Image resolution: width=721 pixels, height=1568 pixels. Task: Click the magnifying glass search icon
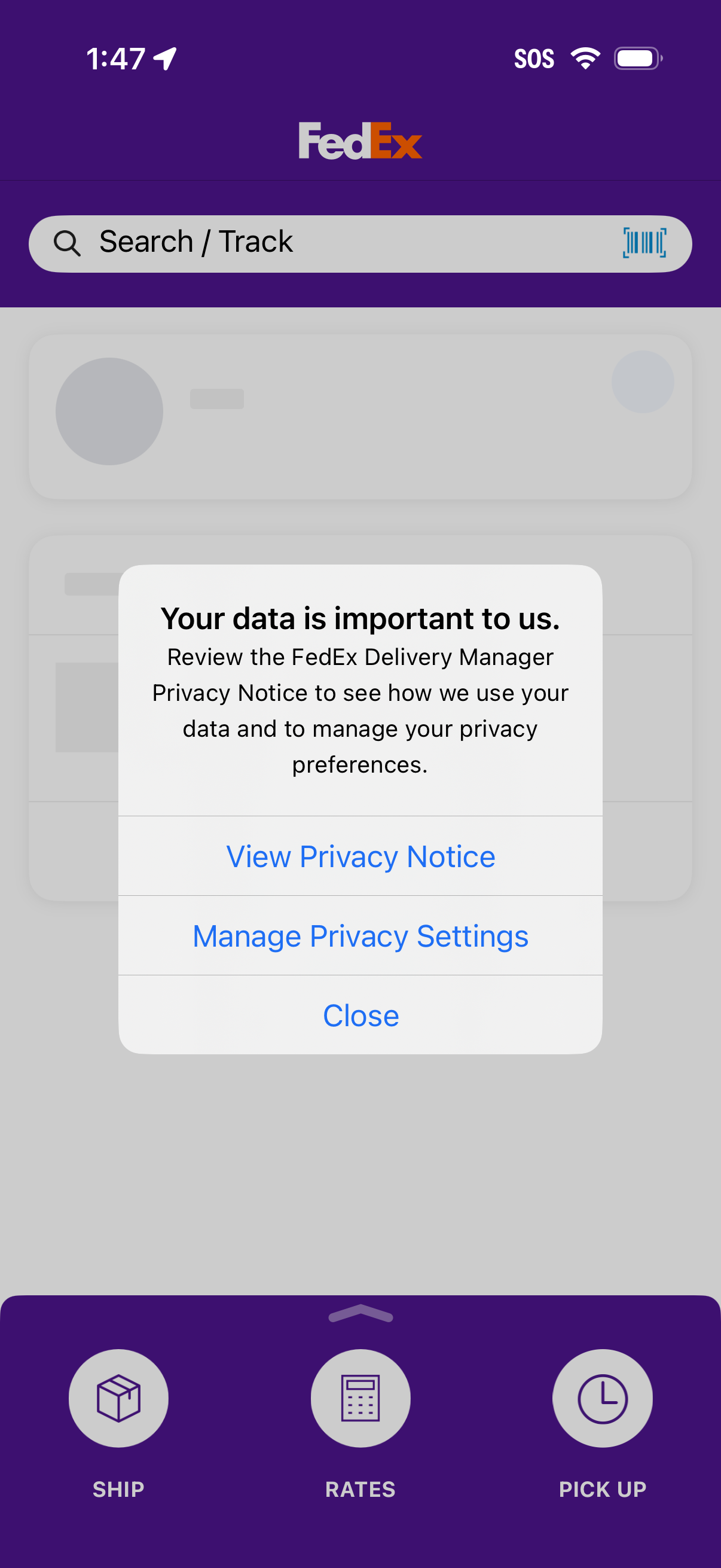[68, 242]
